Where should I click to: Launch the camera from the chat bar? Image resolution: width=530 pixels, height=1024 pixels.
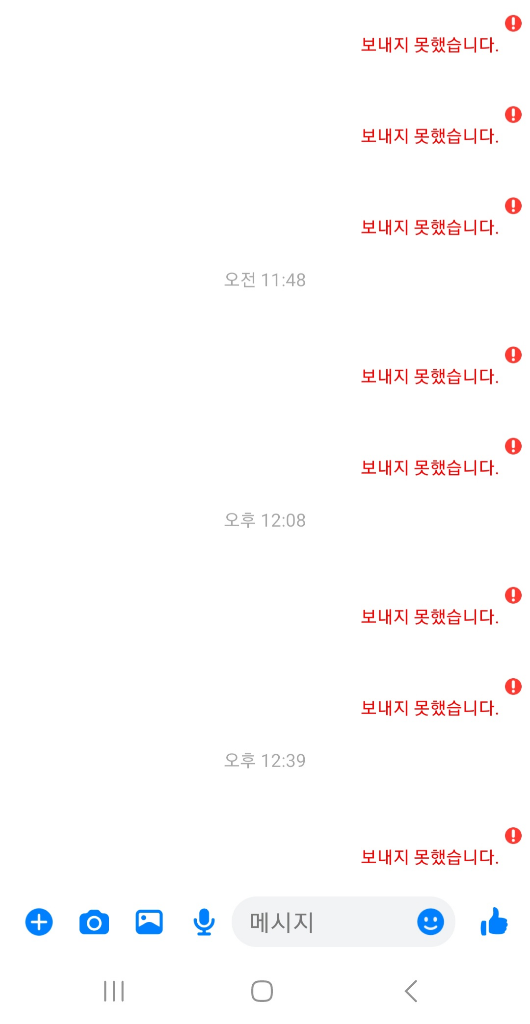94,922
